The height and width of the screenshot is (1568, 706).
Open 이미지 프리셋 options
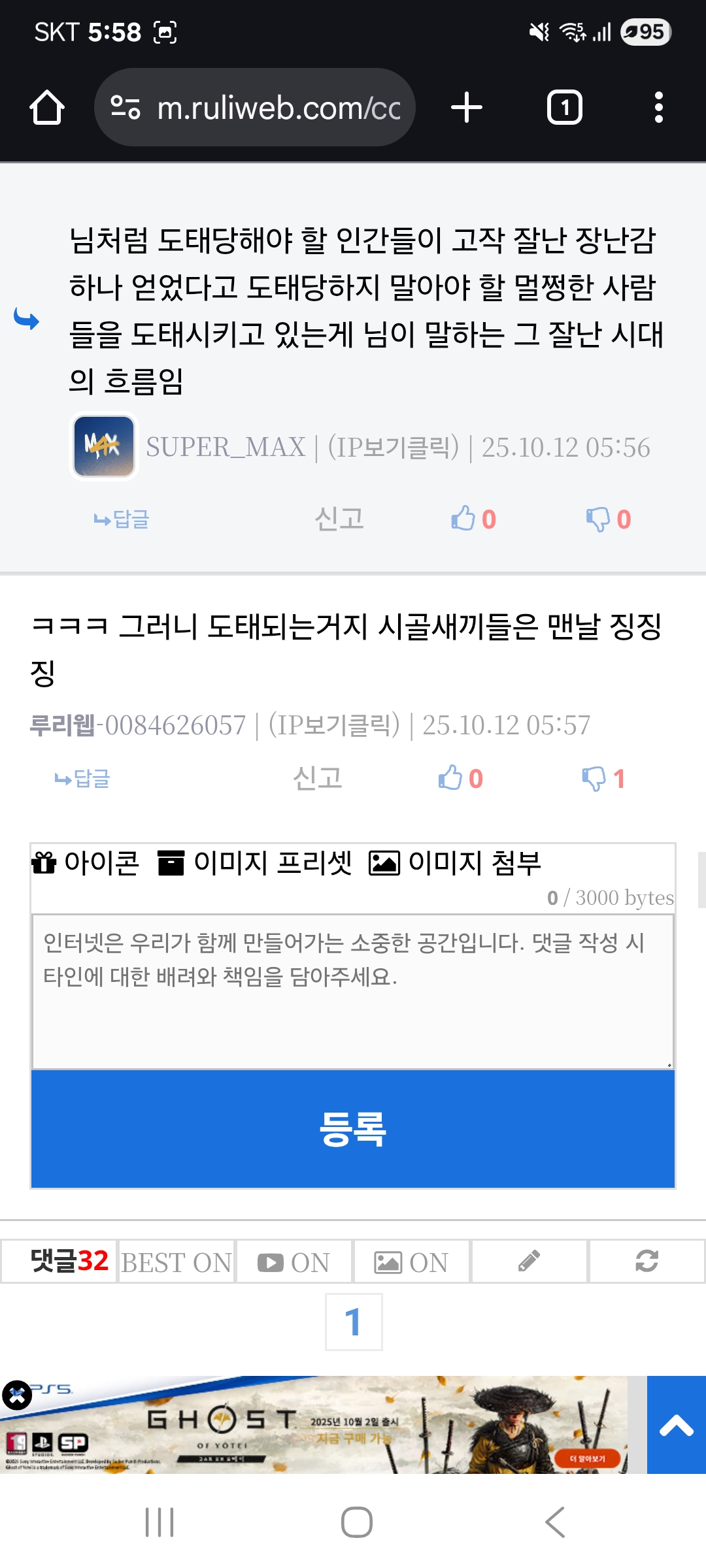(x=255, y=863)
